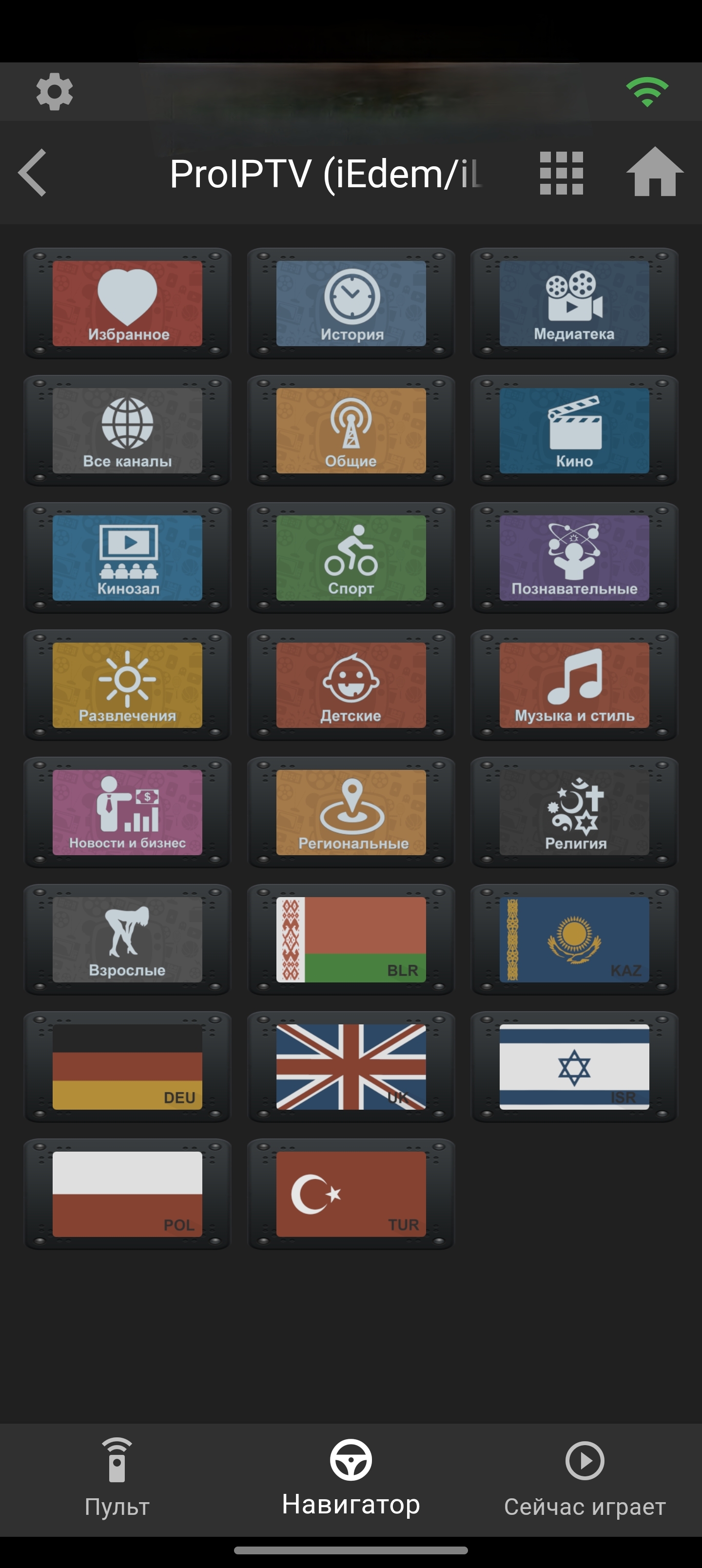
Task: Select the DEU flag channel group
Action: tap(127, 1066)
